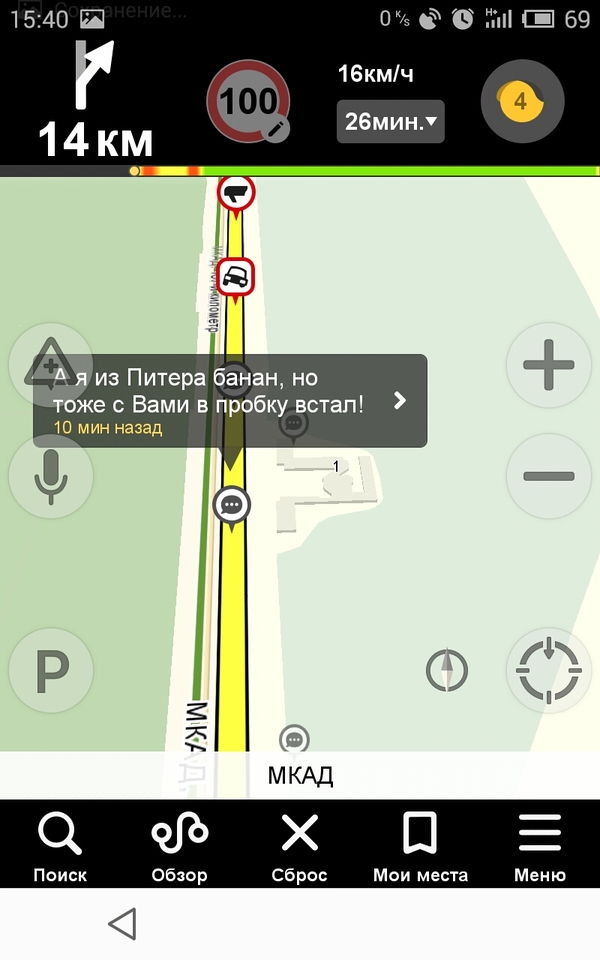The image size is (600, 960).
Task: Activate voice input microphone
Action: click(50, 476)
